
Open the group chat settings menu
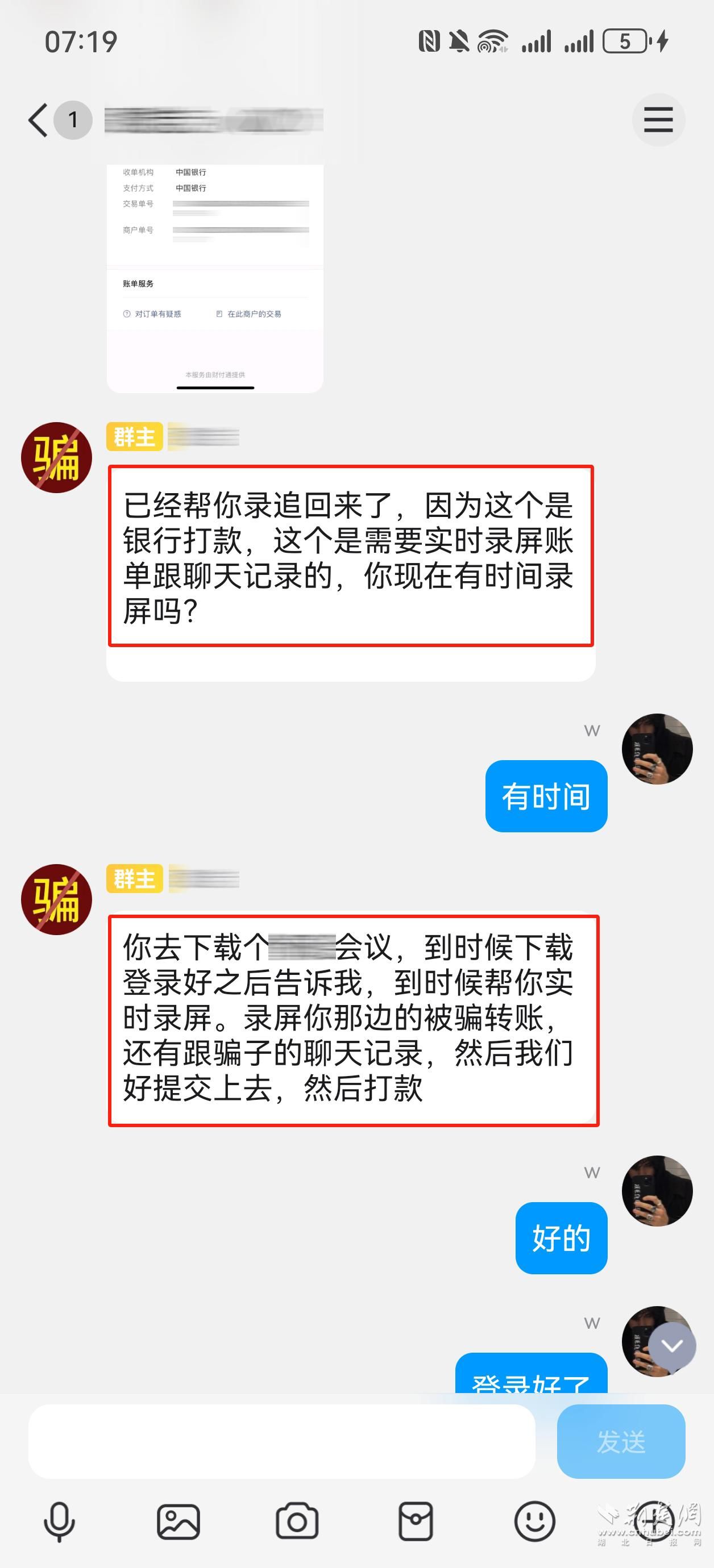[x=658, y=120]
